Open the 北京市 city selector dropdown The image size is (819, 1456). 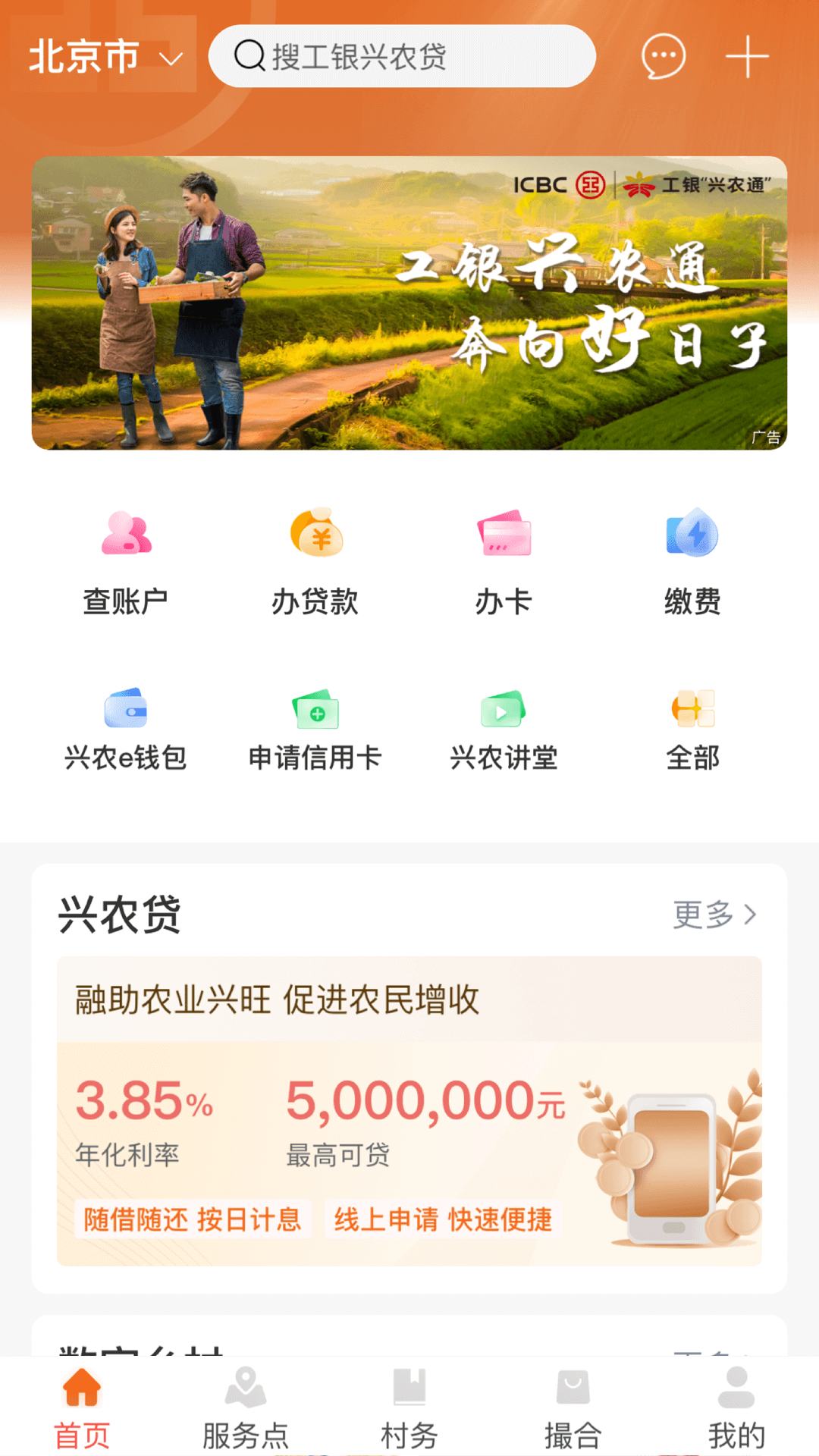pyautogui.click(x=104, y=55)
